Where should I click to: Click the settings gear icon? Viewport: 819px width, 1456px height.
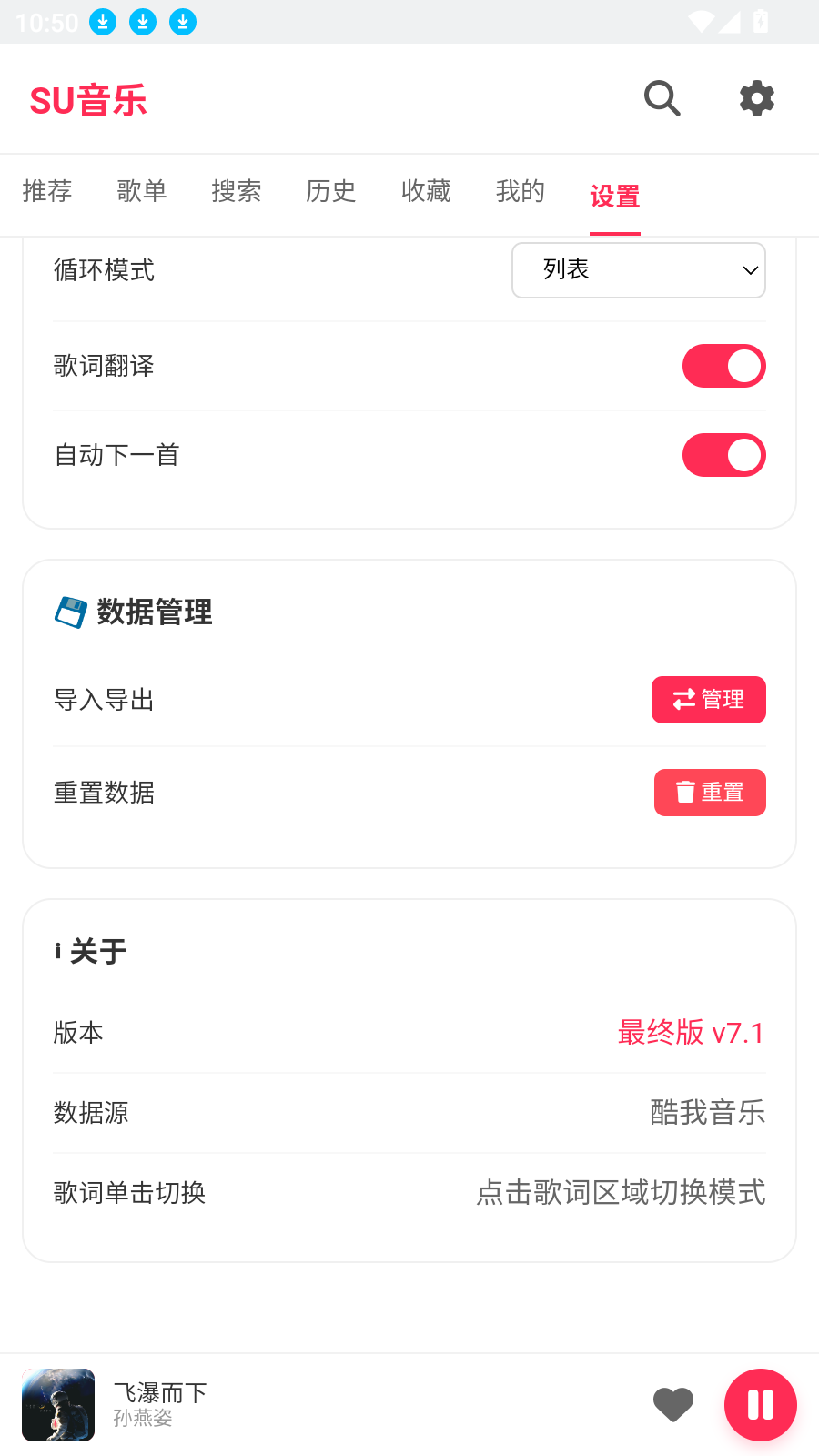[756, 98]
